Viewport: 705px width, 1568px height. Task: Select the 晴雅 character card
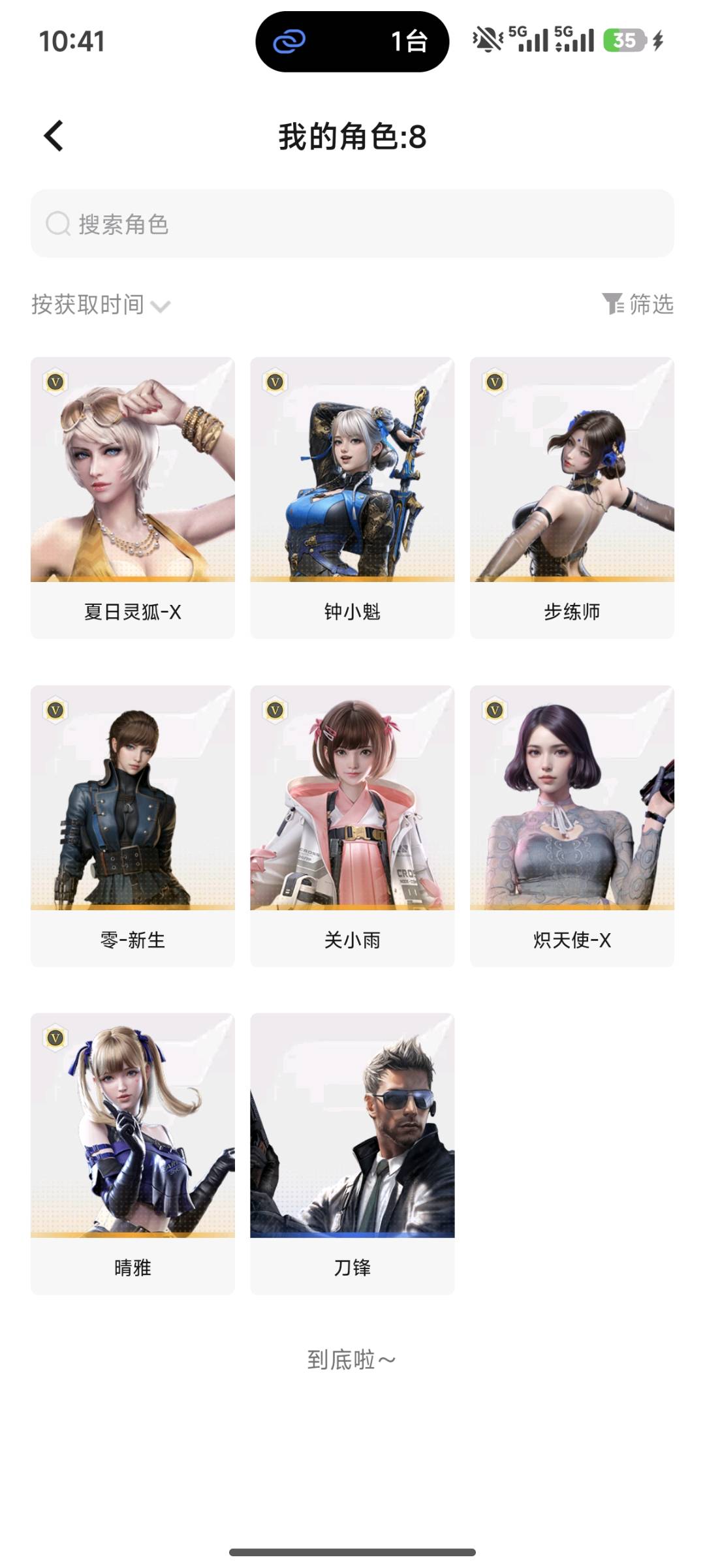click(x=133, y=1154)
